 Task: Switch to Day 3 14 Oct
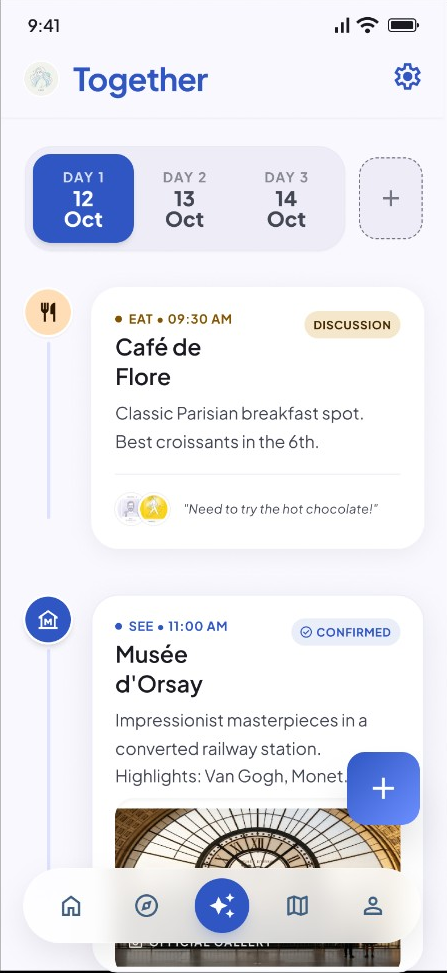[286, 199]
